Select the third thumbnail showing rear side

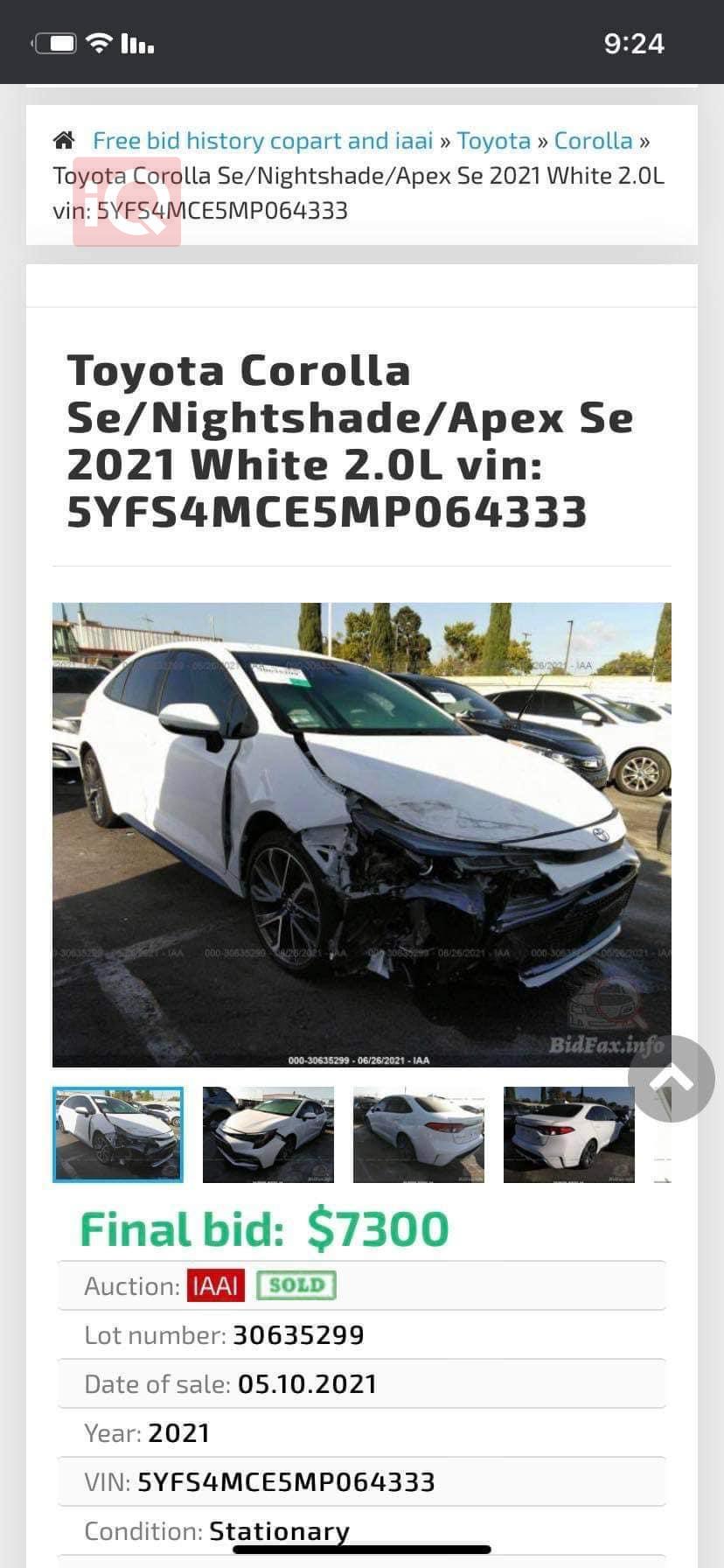(x=419, y=1134)
